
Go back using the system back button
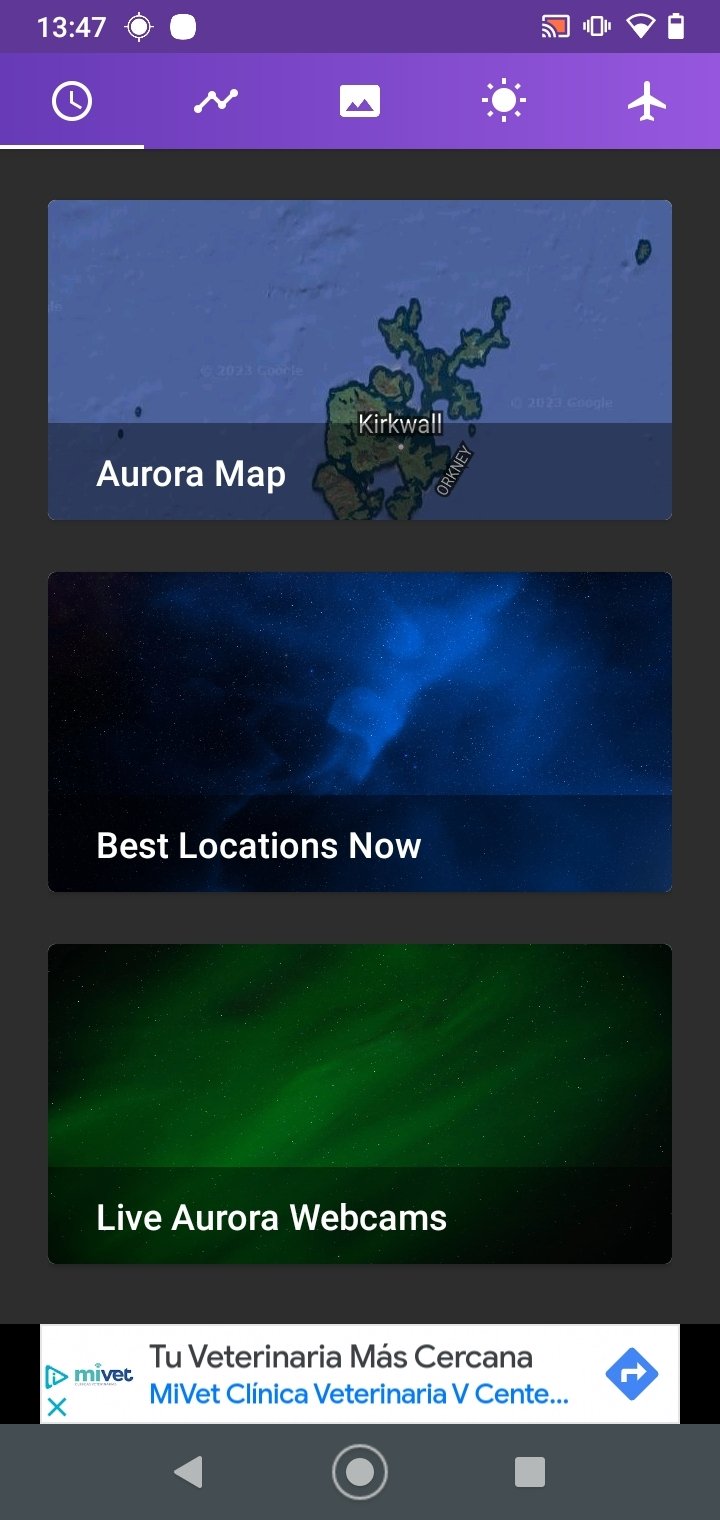coord(188,1472)
